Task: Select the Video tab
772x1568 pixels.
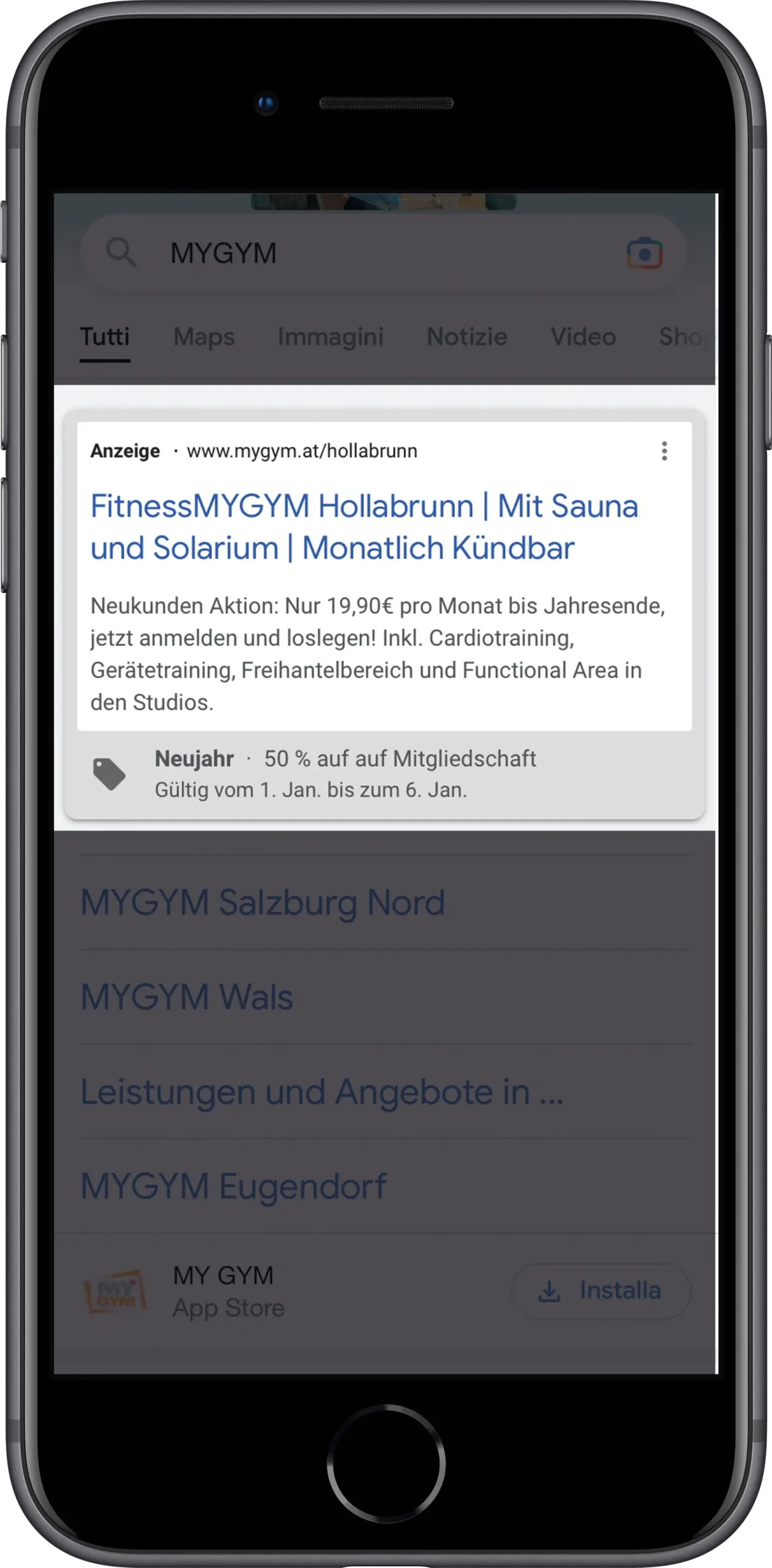Action: click(583, 337)
